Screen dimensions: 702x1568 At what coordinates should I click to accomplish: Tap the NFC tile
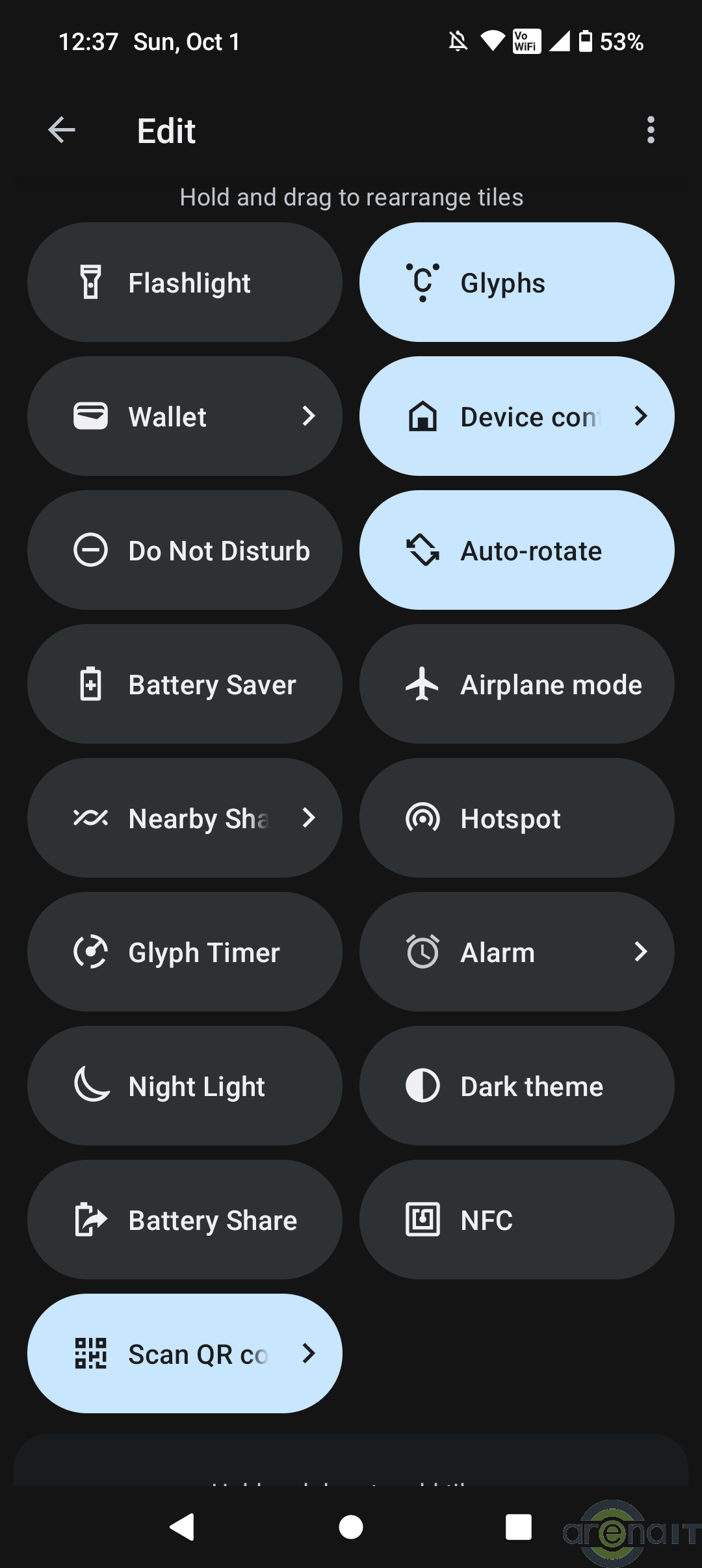point(517,1220)
